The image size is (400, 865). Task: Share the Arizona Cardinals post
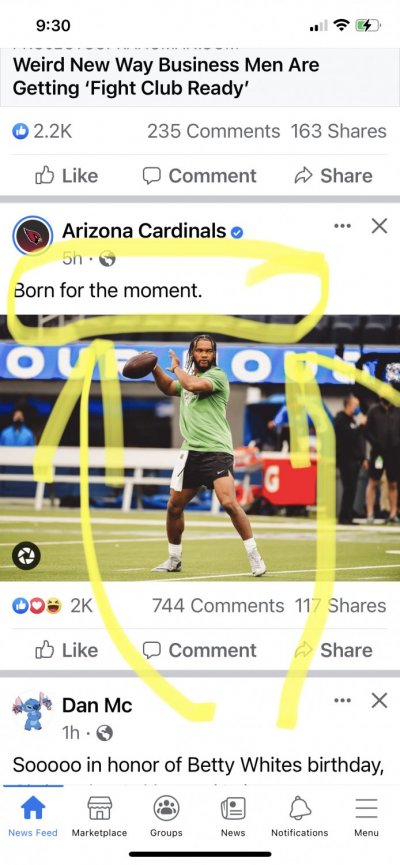pos(333,650)
